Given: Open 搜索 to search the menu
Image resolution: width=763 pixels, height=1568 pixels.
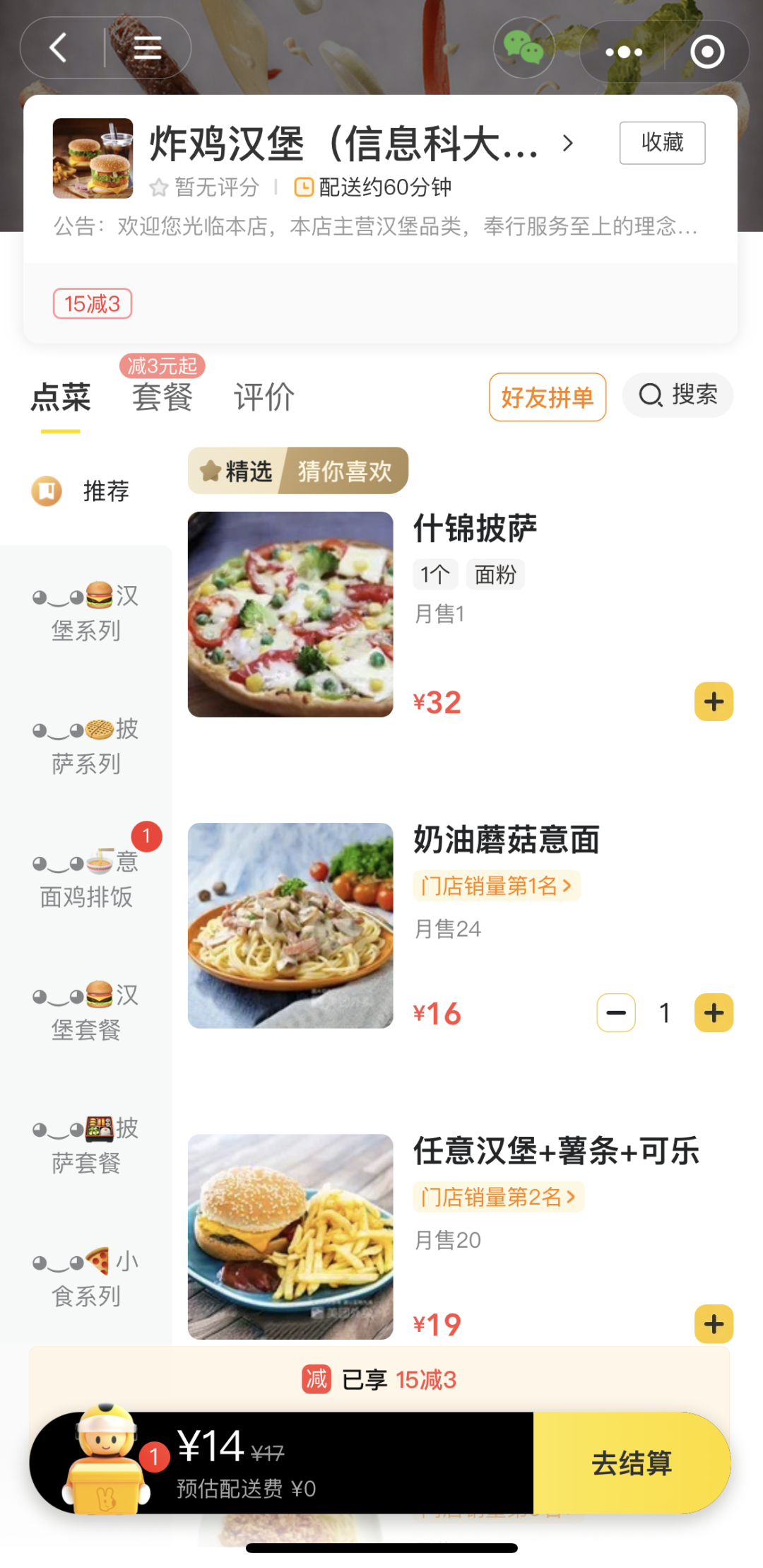Looking at the screenshot, I should [678, 395].
